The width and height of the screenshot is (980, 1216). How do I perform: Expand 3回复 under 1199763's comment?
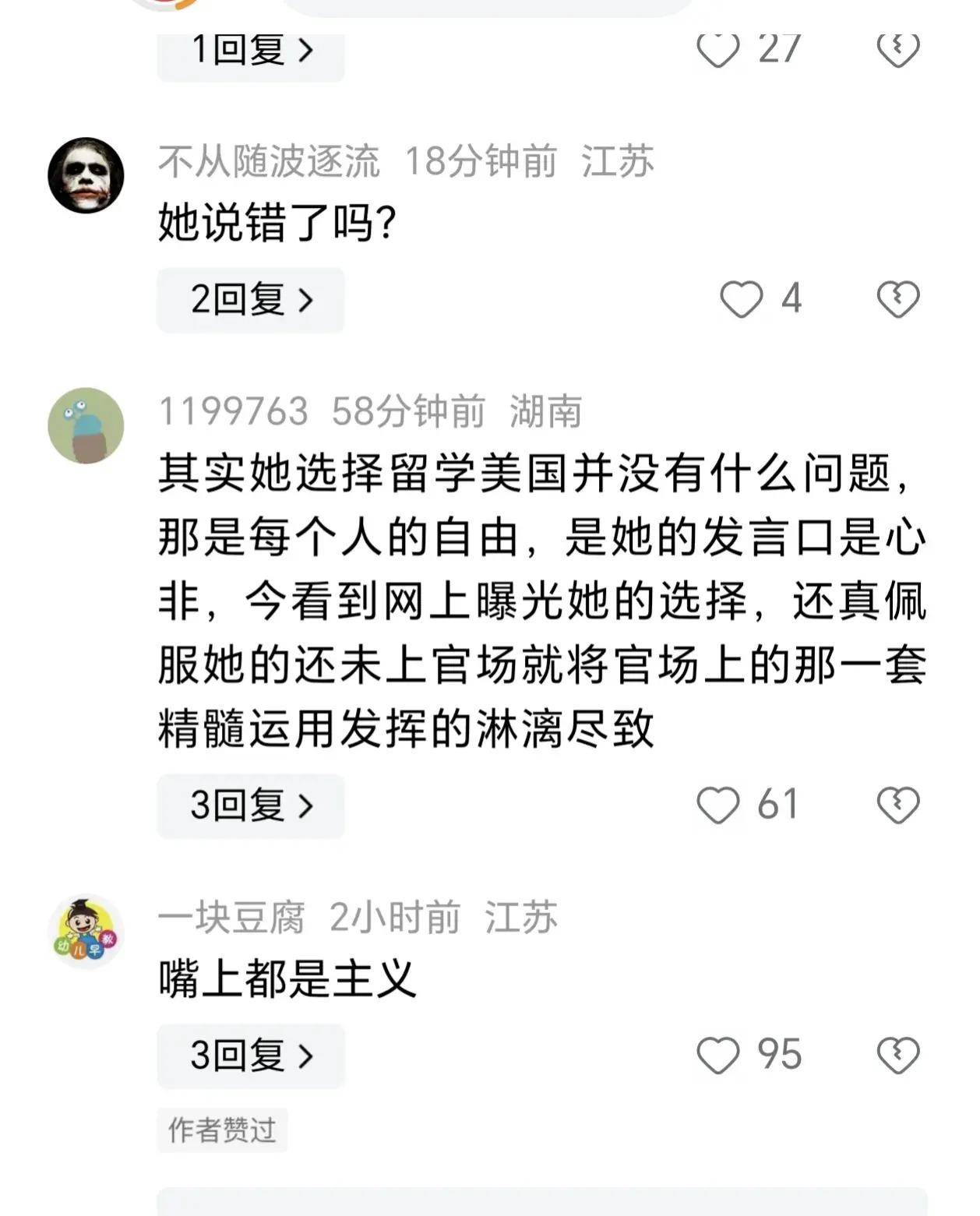coord(250,805)
